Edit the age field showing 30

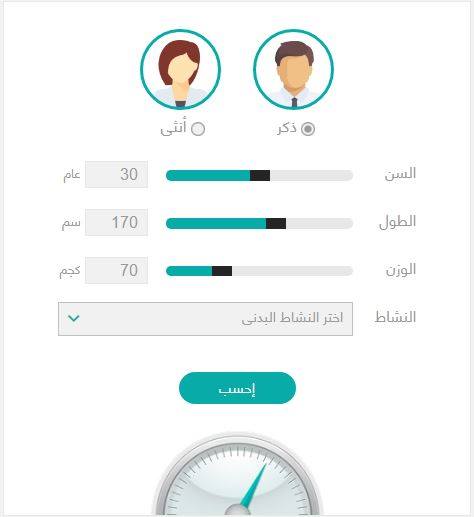tap(116, 174)
